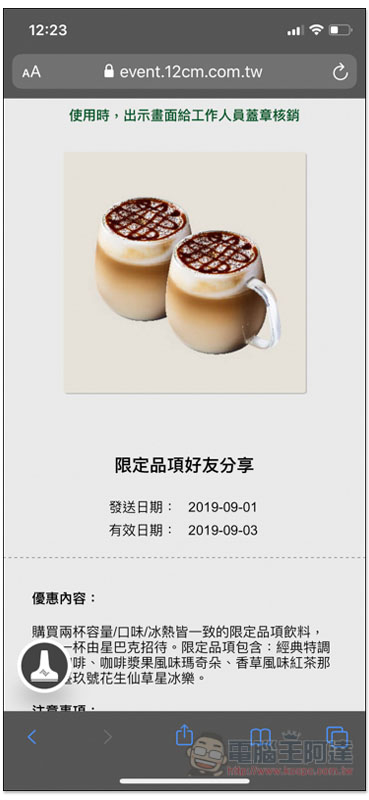
Task: Go forward to the next page
Action: coord(107,736)
